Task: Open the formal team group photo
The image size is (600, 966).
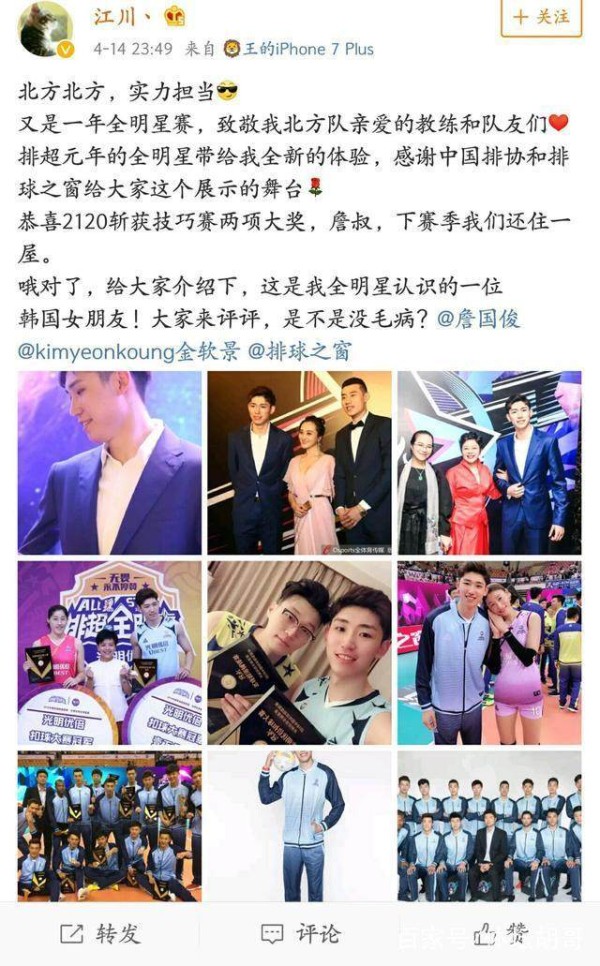Action: coord(489,826)
